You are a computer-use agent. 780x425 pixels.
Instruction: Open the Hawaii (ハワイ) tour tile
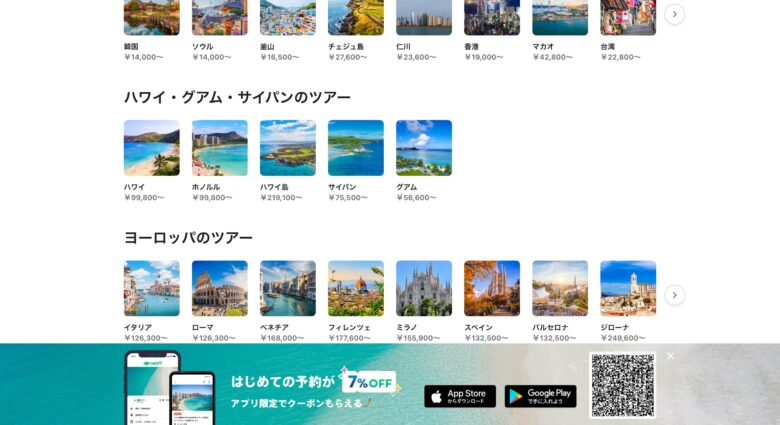(151, 148)
